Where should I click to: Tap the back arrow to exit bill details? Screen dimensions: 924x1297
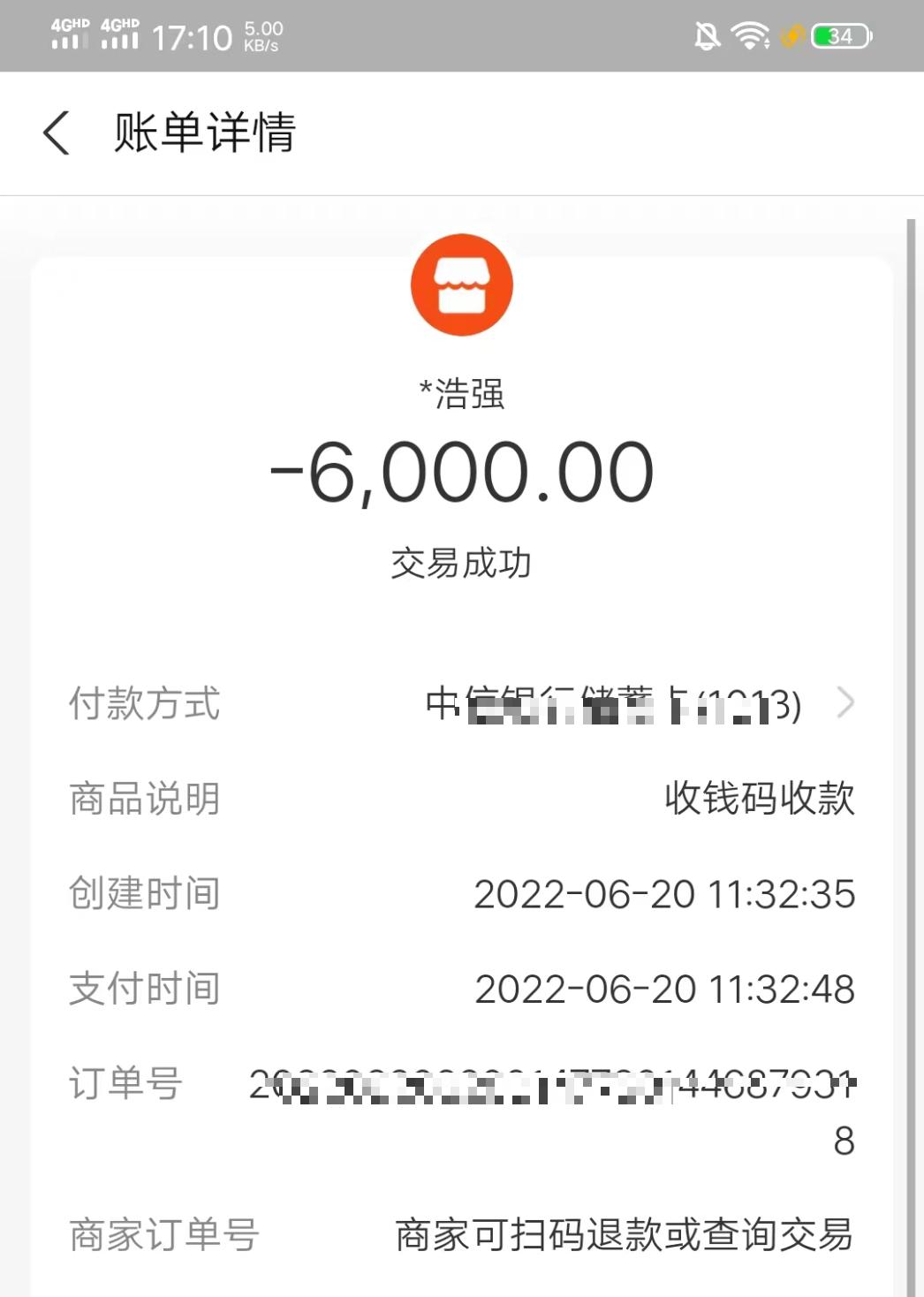tap(56, 133)
